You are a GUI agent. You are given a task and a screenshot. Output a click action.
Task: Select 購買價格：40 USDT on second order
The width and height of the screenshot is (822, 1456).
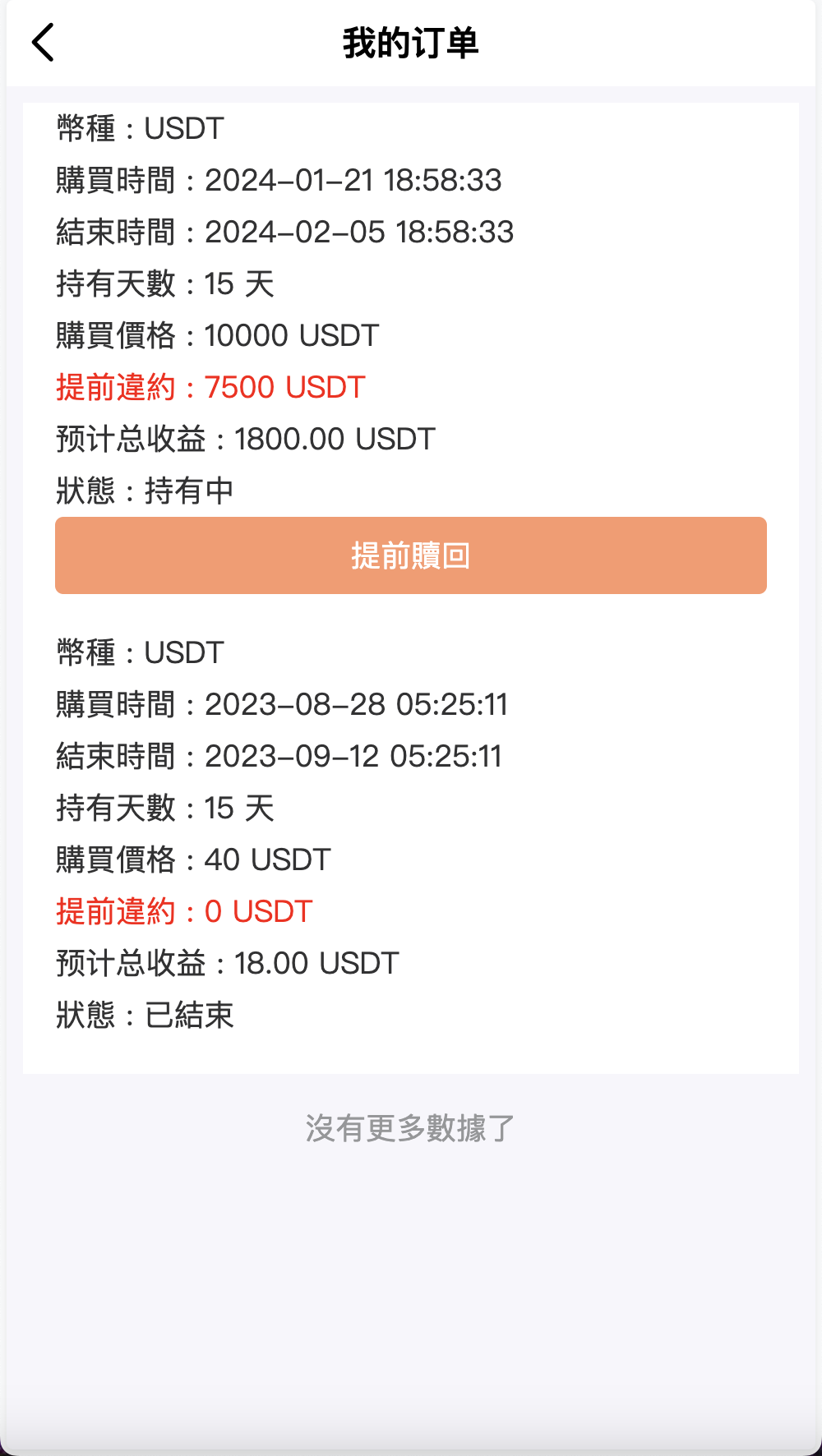(192, 859)
